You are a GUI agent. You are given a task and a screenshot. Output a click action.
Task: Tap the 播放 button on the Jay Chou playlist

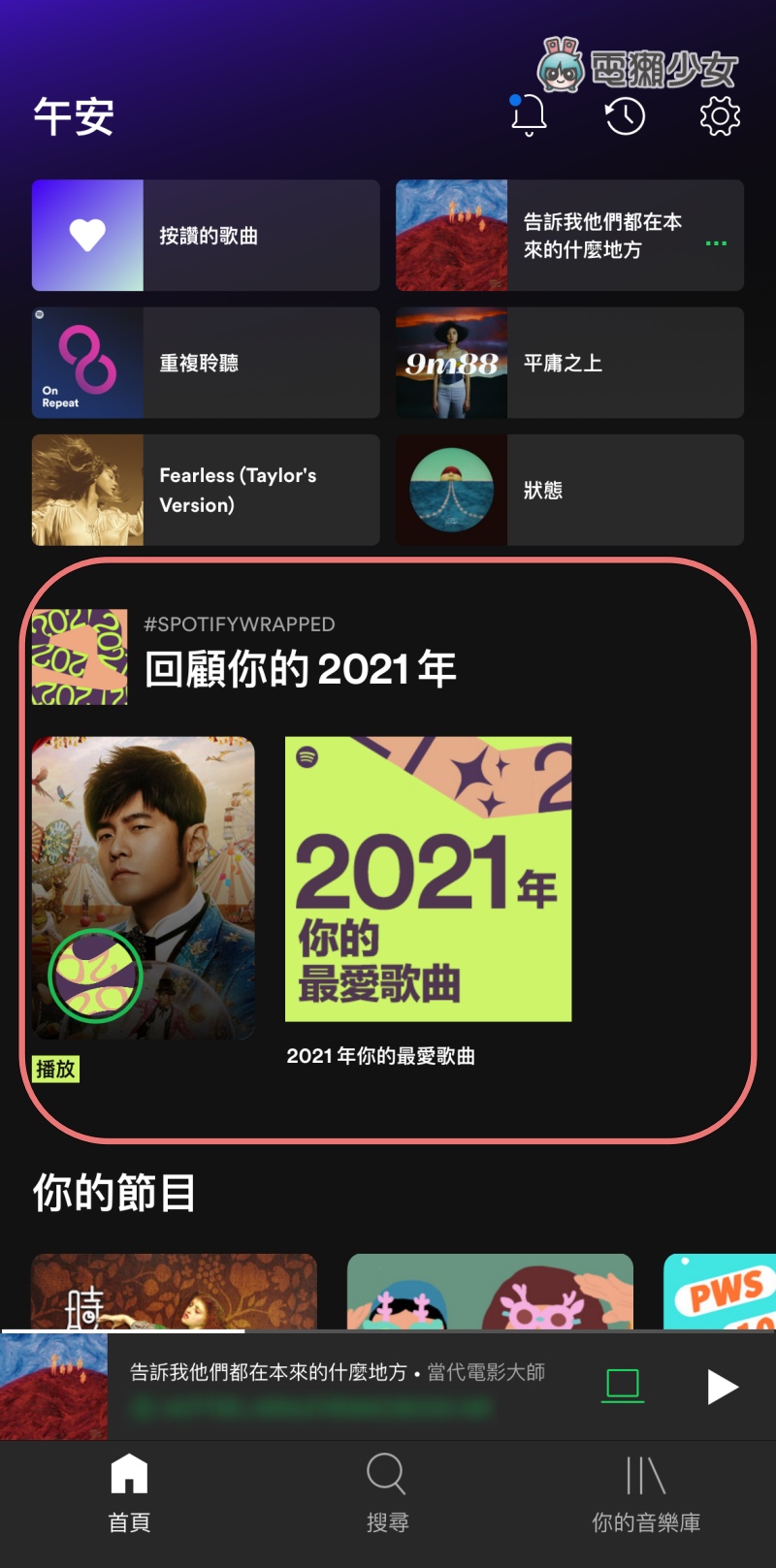click(x=55, y=1069)
